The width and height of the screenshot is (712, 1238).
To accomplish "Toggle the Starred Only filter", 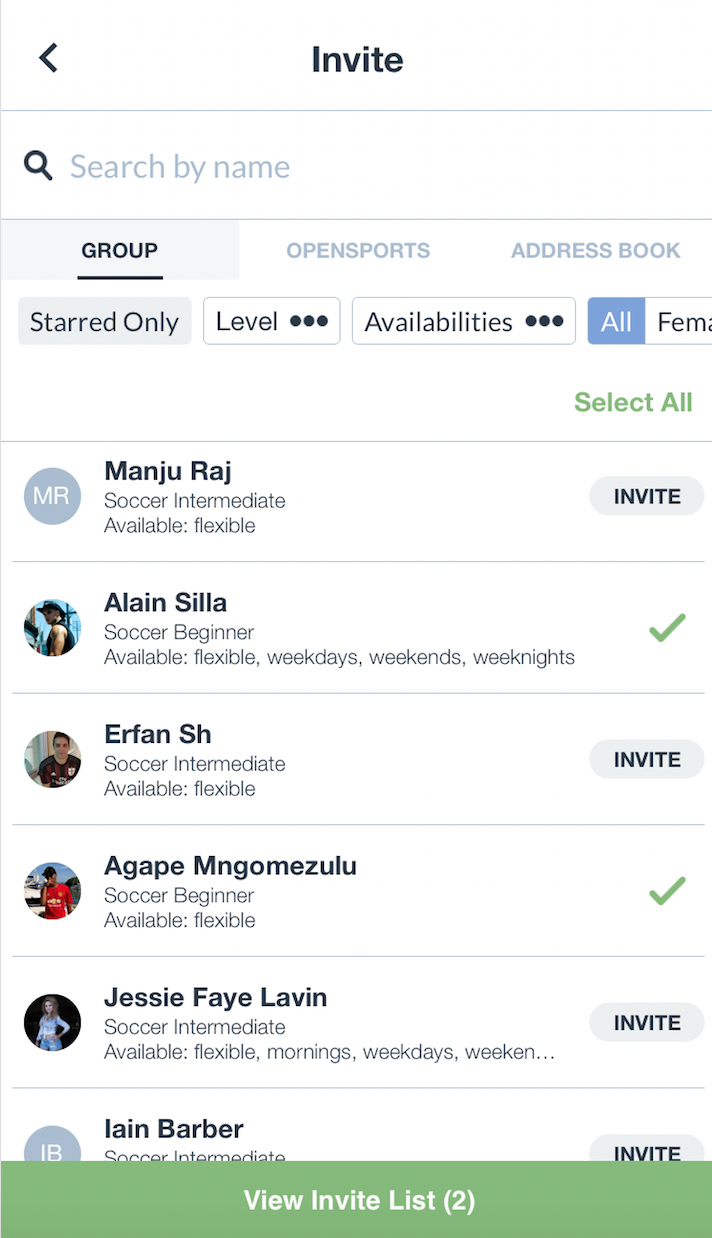I will point(104,322).
